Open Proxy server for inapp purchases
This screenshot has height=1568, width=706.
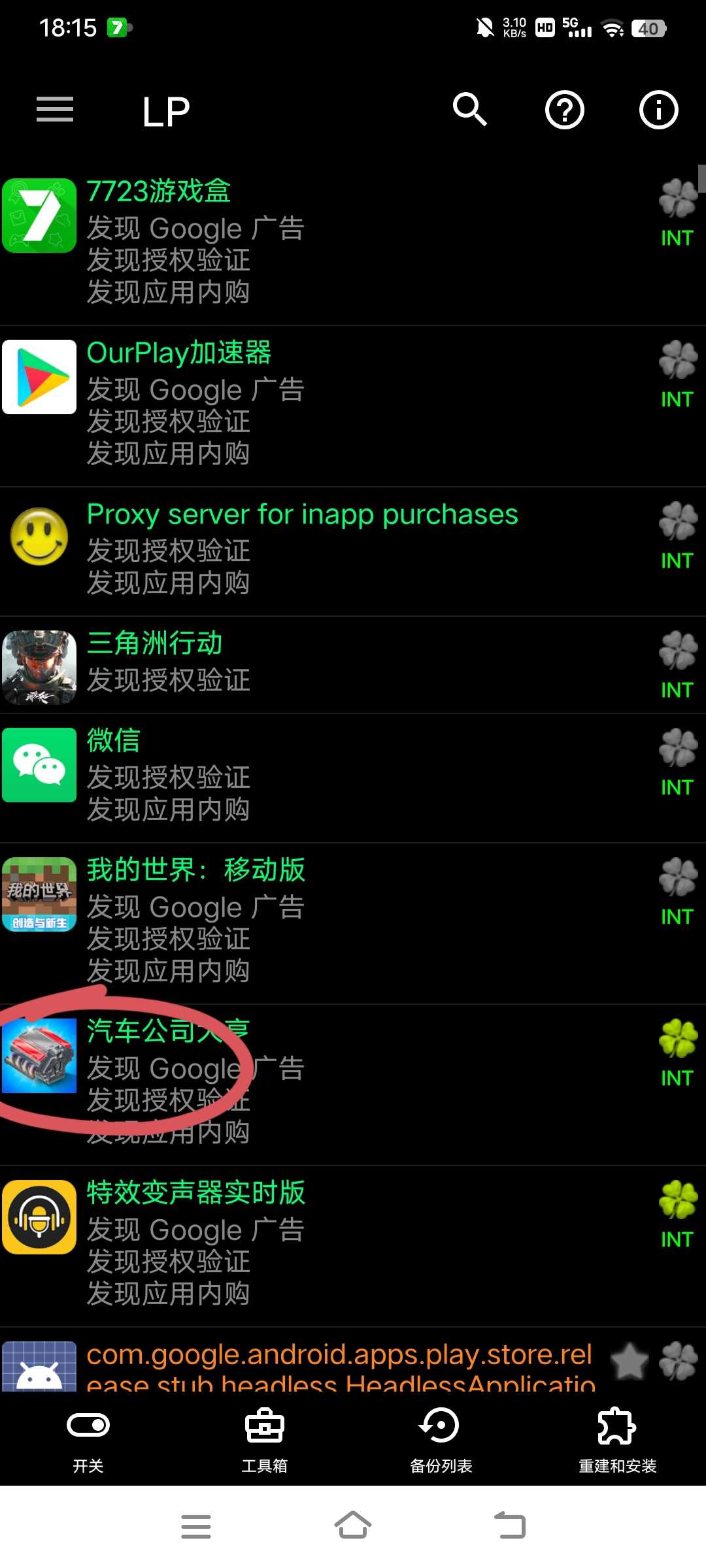(327, 549)
